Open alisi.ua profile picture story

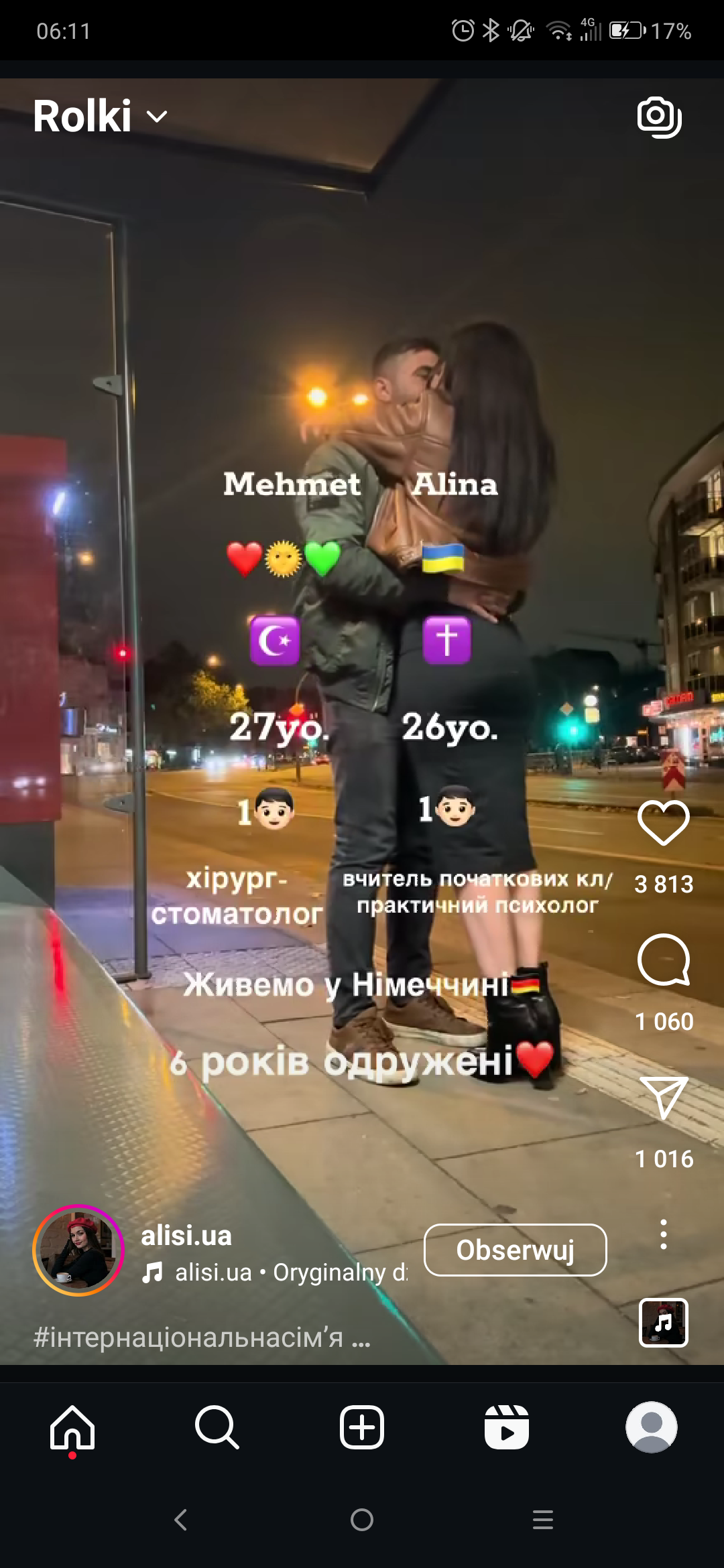[78, 1250]
